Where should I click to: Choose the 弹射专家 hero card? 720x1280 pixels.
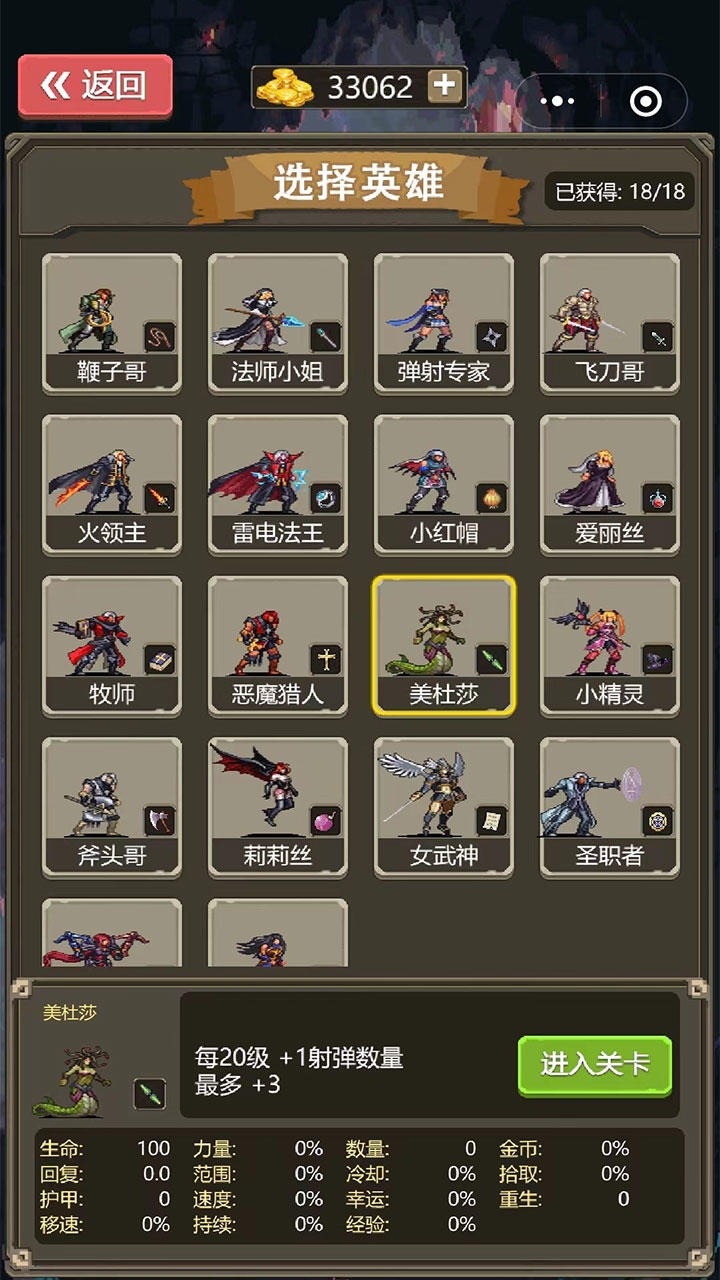[444, 322]
